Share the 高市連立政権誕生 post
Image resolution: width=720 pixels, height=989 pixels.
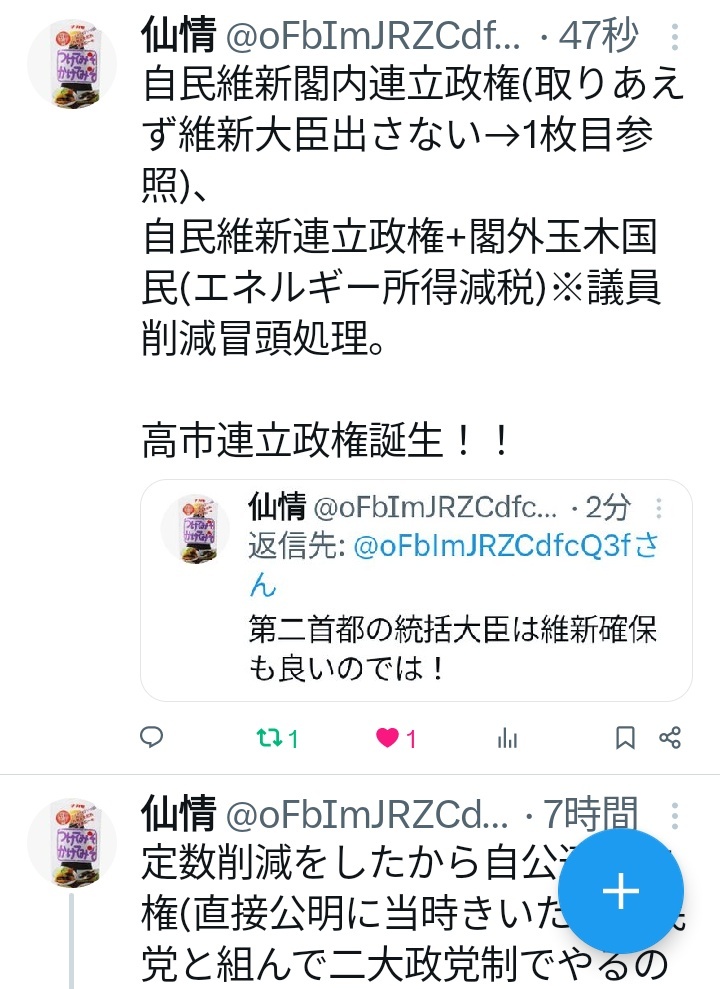pyautogui.click(x=670, y=737)
